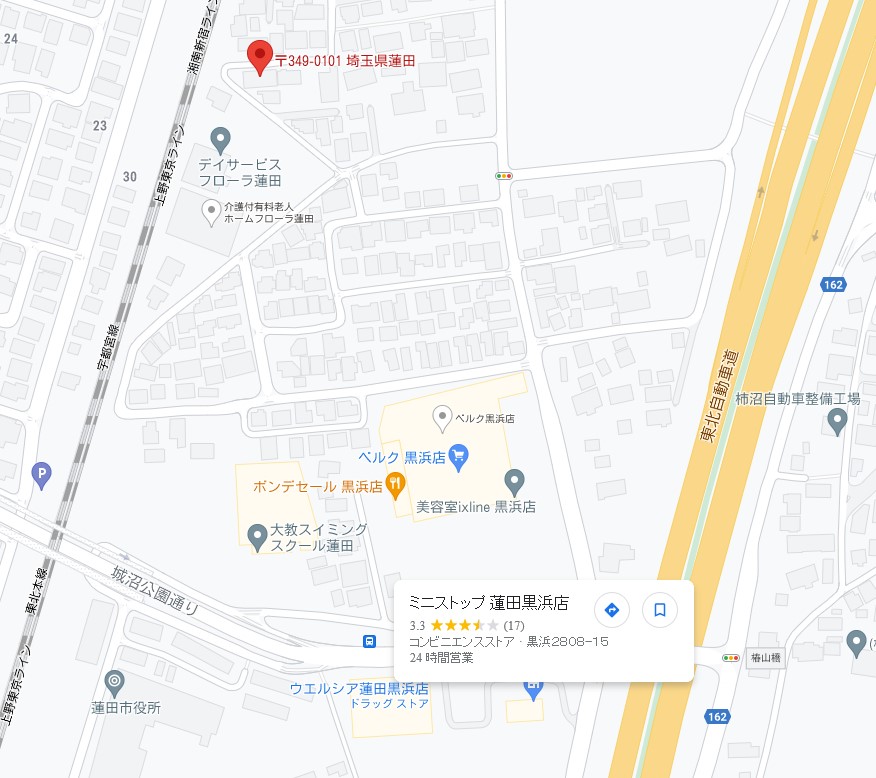
Task: Tap the purple parking P marker
Action: [41, 474]
